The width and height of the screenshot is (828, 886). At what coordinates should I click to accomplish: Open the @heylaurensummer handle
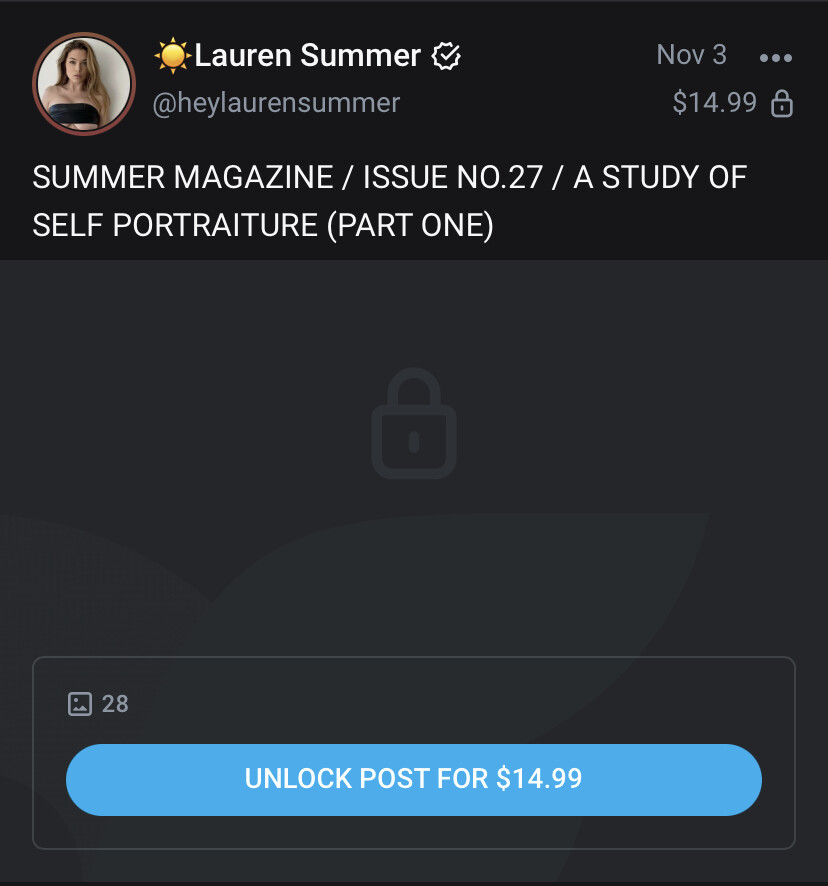coord(276,103)
